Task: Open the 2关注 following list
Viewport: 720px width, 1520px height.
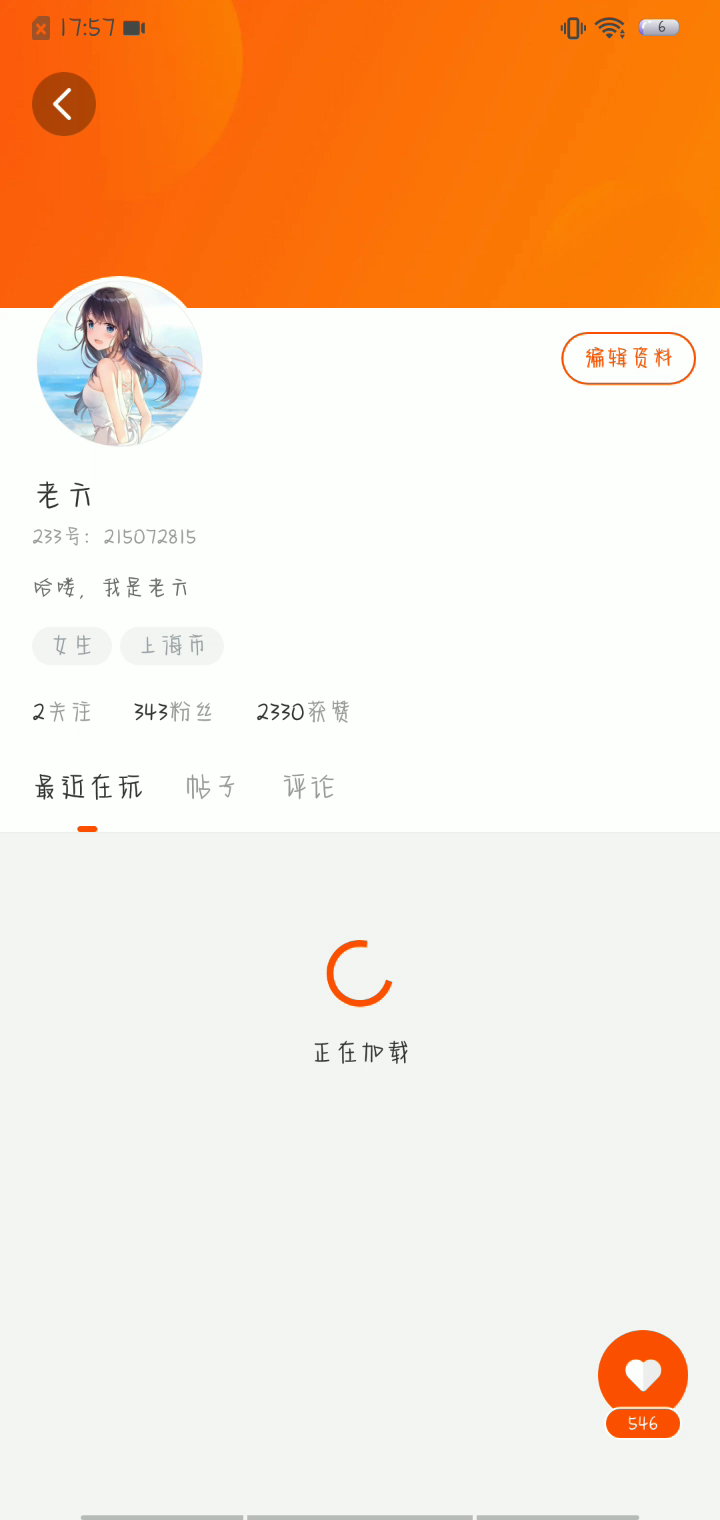Action: click(x=62, y=712)
